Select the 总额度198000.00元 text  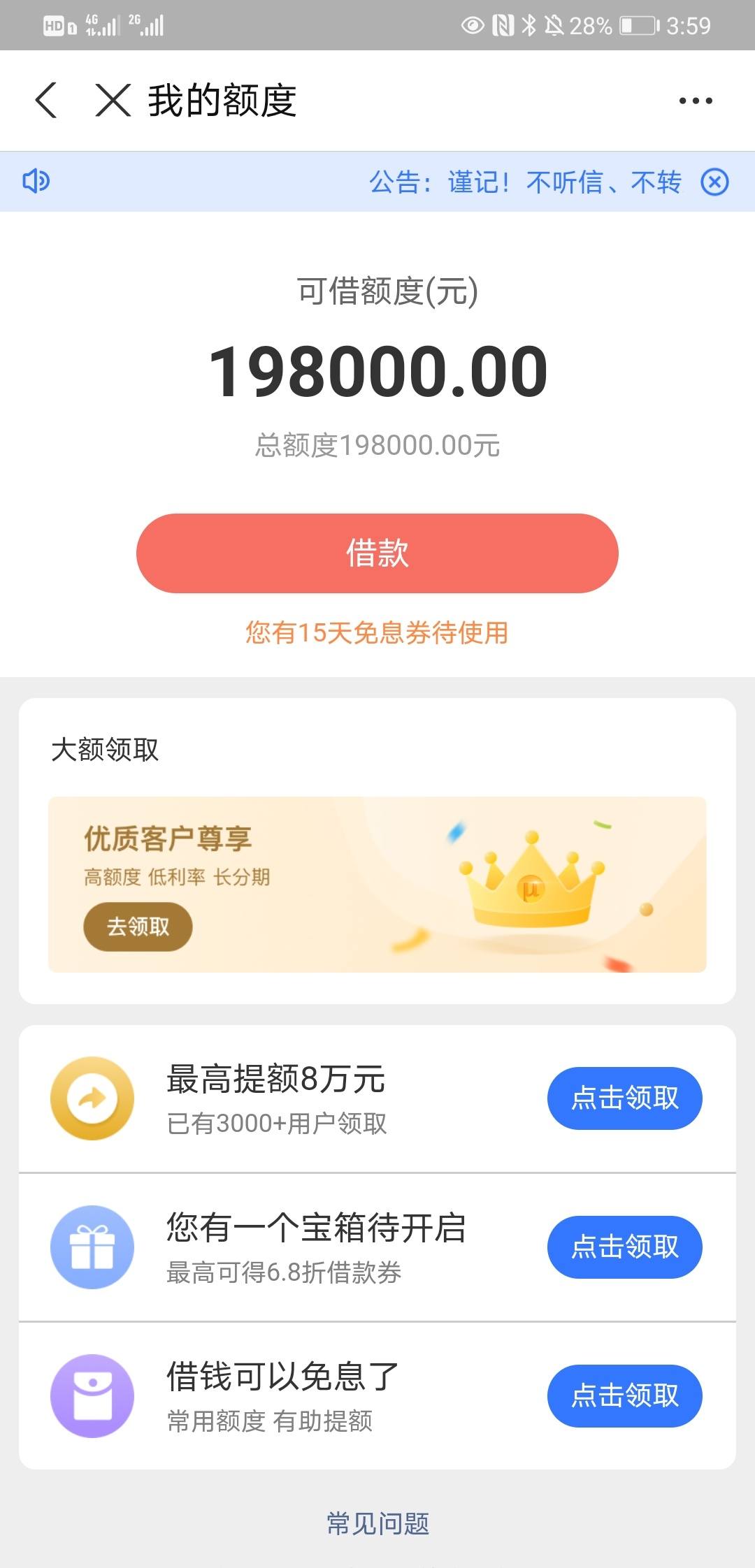point(377,447)
